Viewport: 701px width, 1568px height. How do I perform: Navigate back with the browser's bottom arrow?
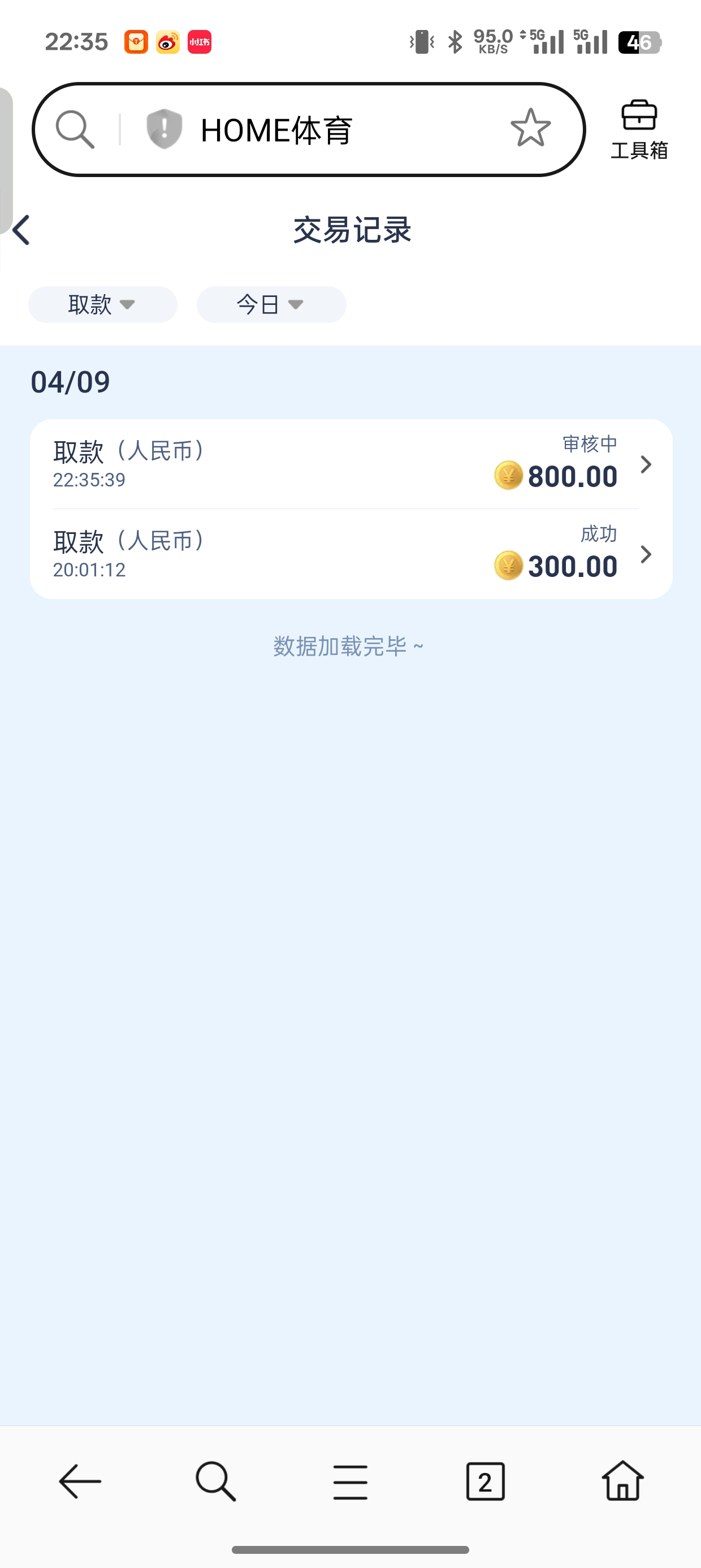pos(80,1481)
